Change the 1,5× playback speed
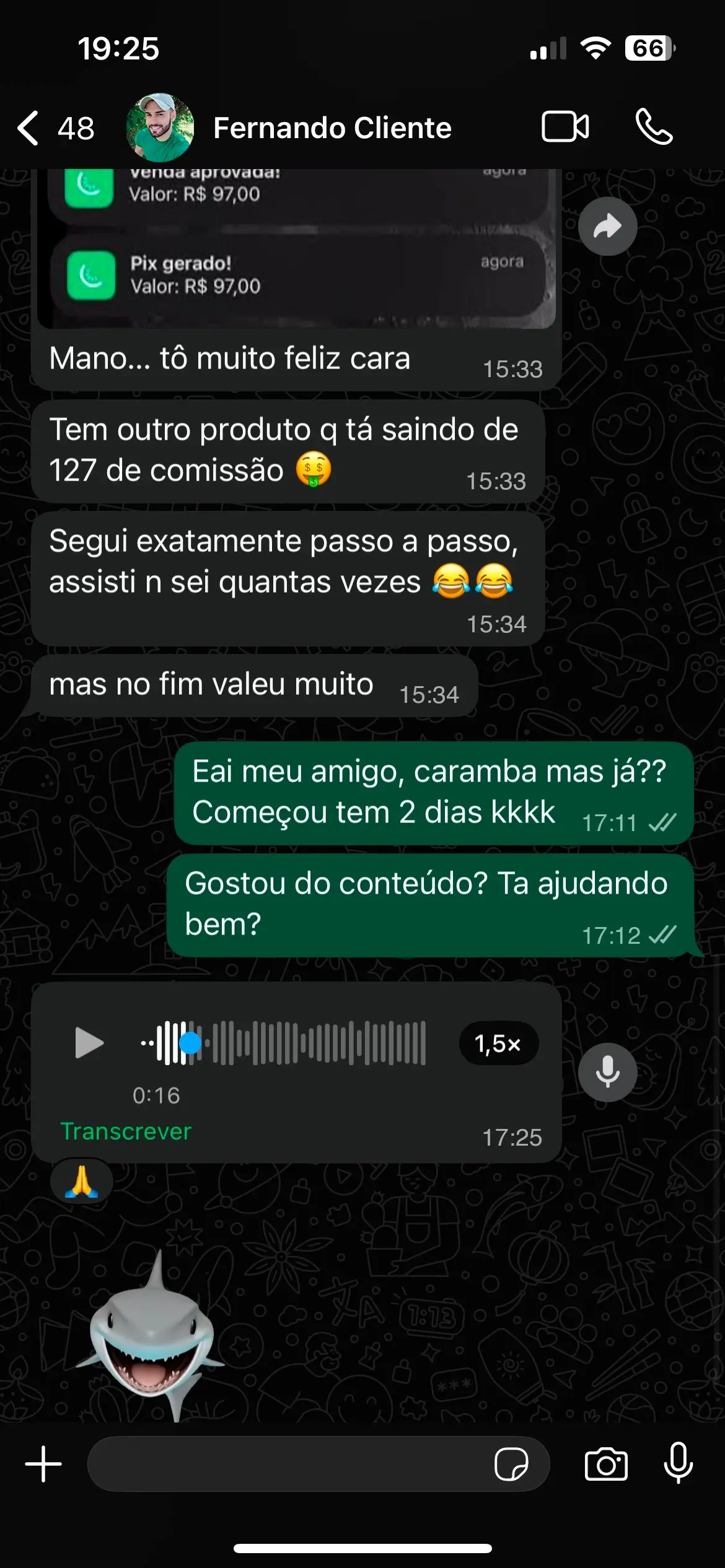The height and width of the screenshot is (1568, 725). (x=498, y=1044)
